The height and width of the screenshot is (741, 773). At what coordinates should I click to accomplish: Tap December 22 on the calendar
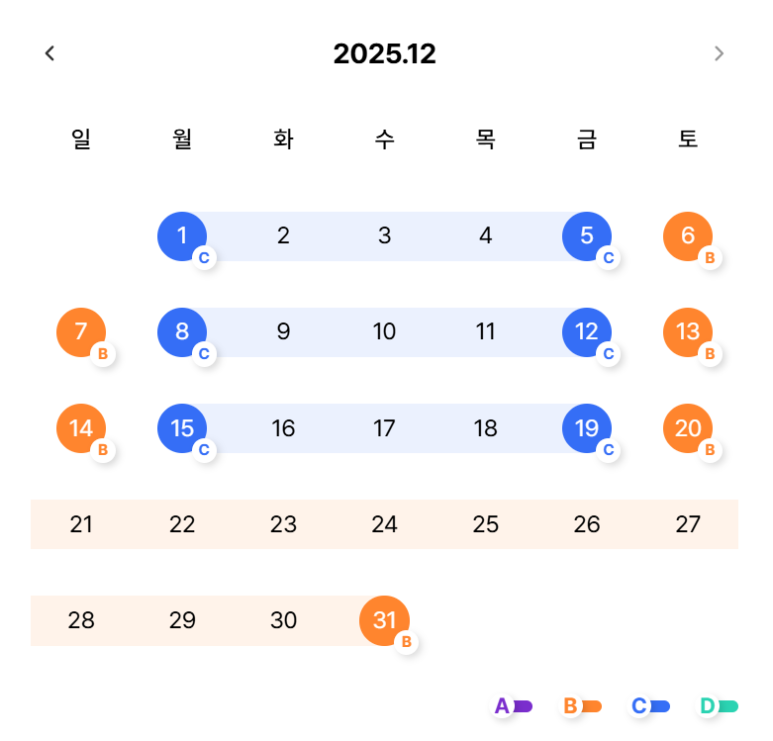click(x=182, y=524)
